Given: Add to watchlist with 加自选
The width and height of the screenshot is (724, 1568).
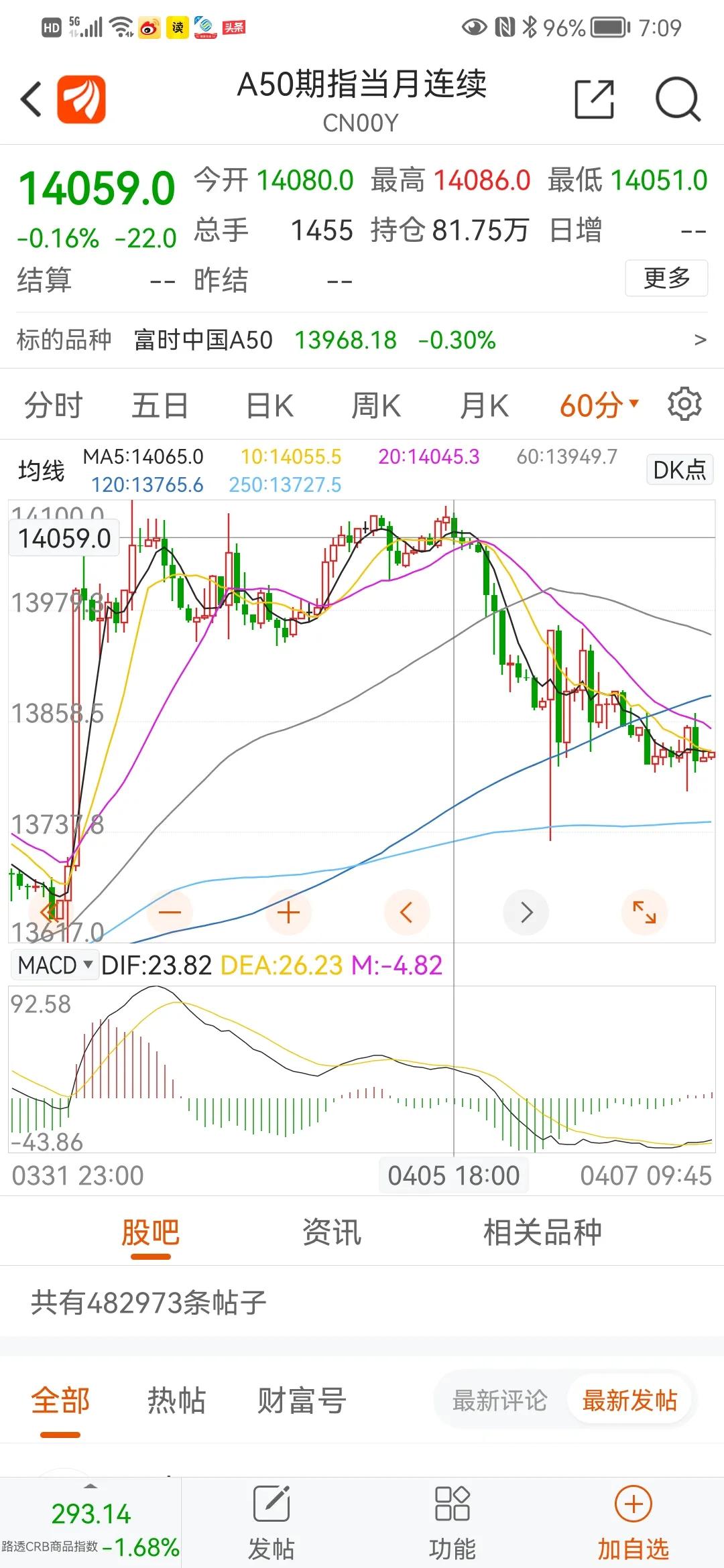Looking at the screenshot, I should tap(633, 1522).
